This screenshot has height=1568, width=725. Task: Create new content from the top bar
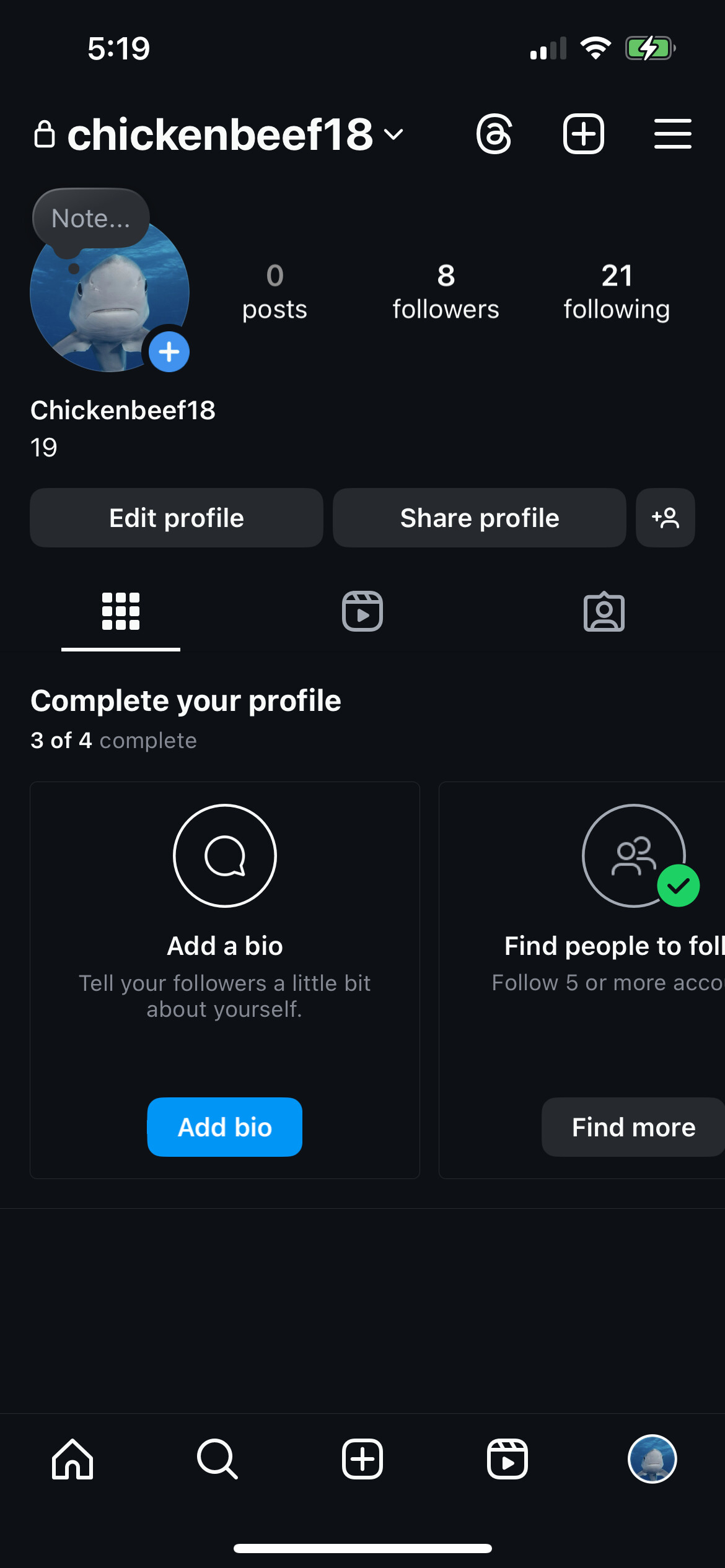[x=583, y=134]
